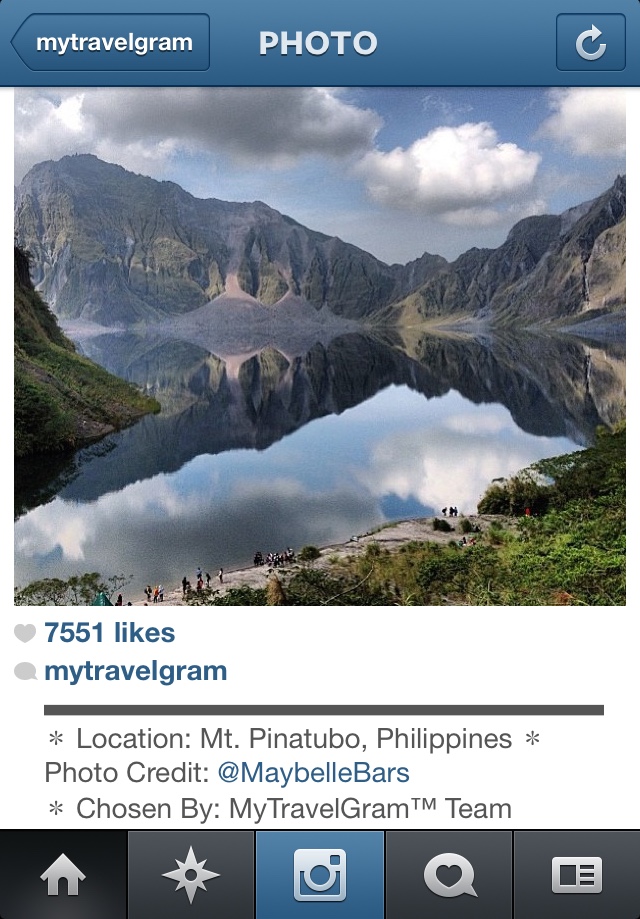Refresh the photo page
The height and width of the screenshot is (919, 640).
tap(590, 43)
